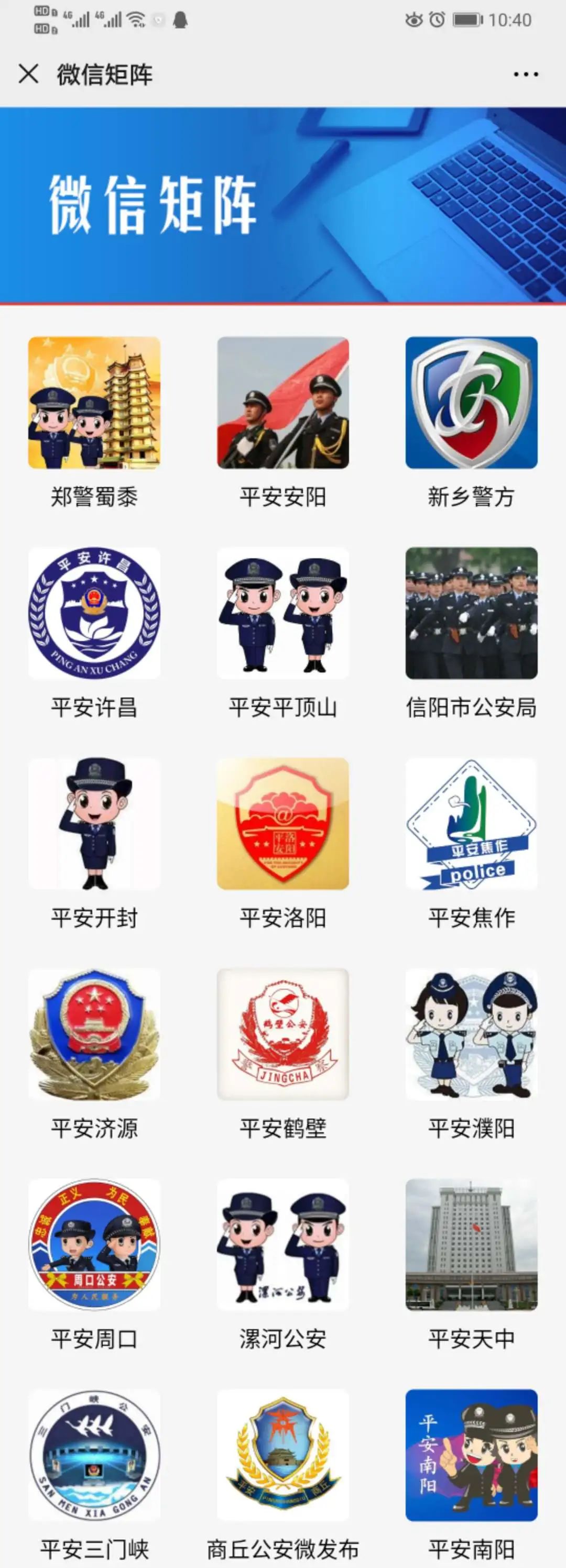View the 平安济源 account

tap(94, 1034)
